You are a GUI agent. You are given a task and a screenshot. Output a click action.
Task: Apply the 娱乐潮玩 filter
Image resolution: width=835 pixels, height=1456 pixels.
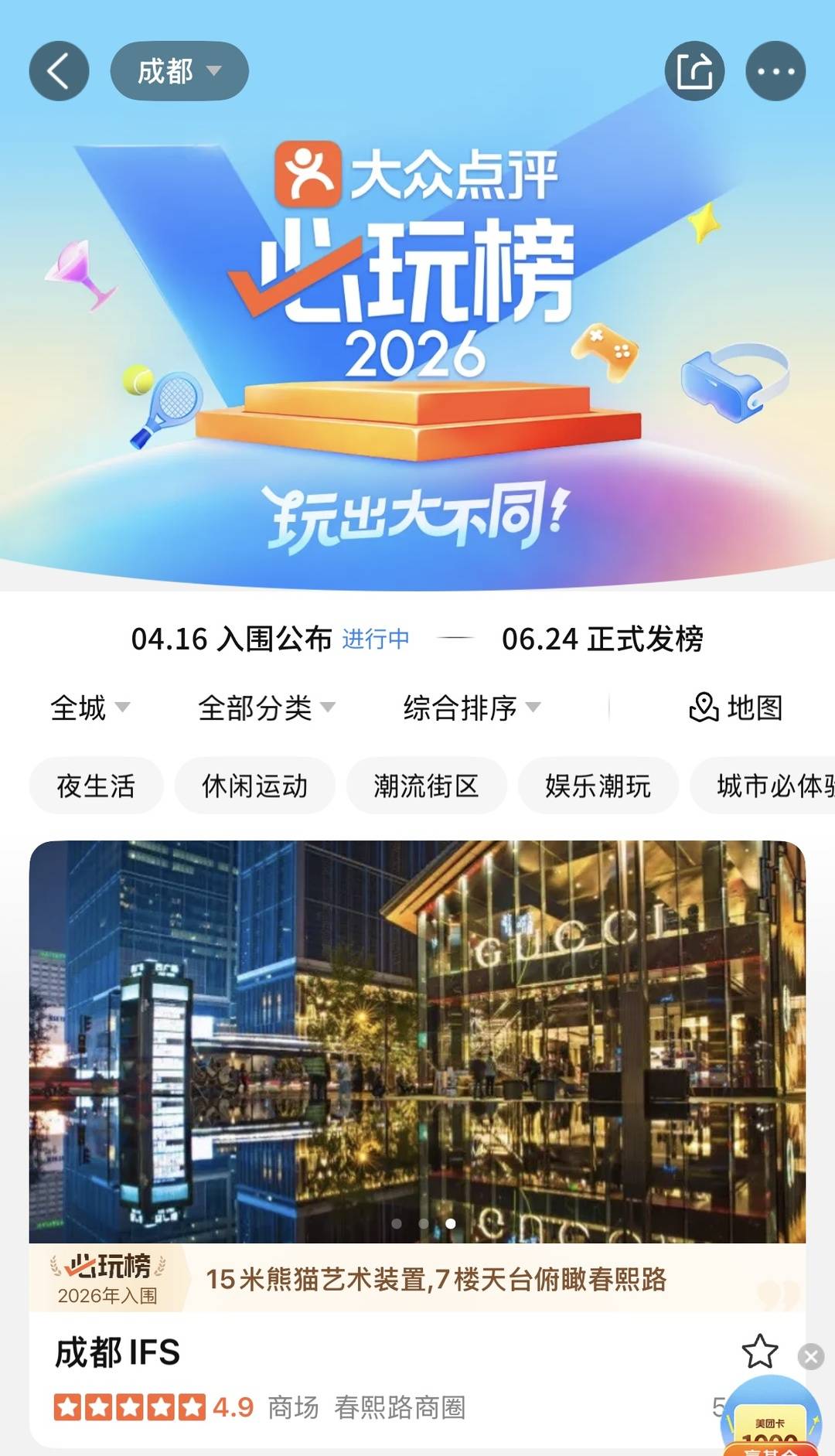coord(598,786)
